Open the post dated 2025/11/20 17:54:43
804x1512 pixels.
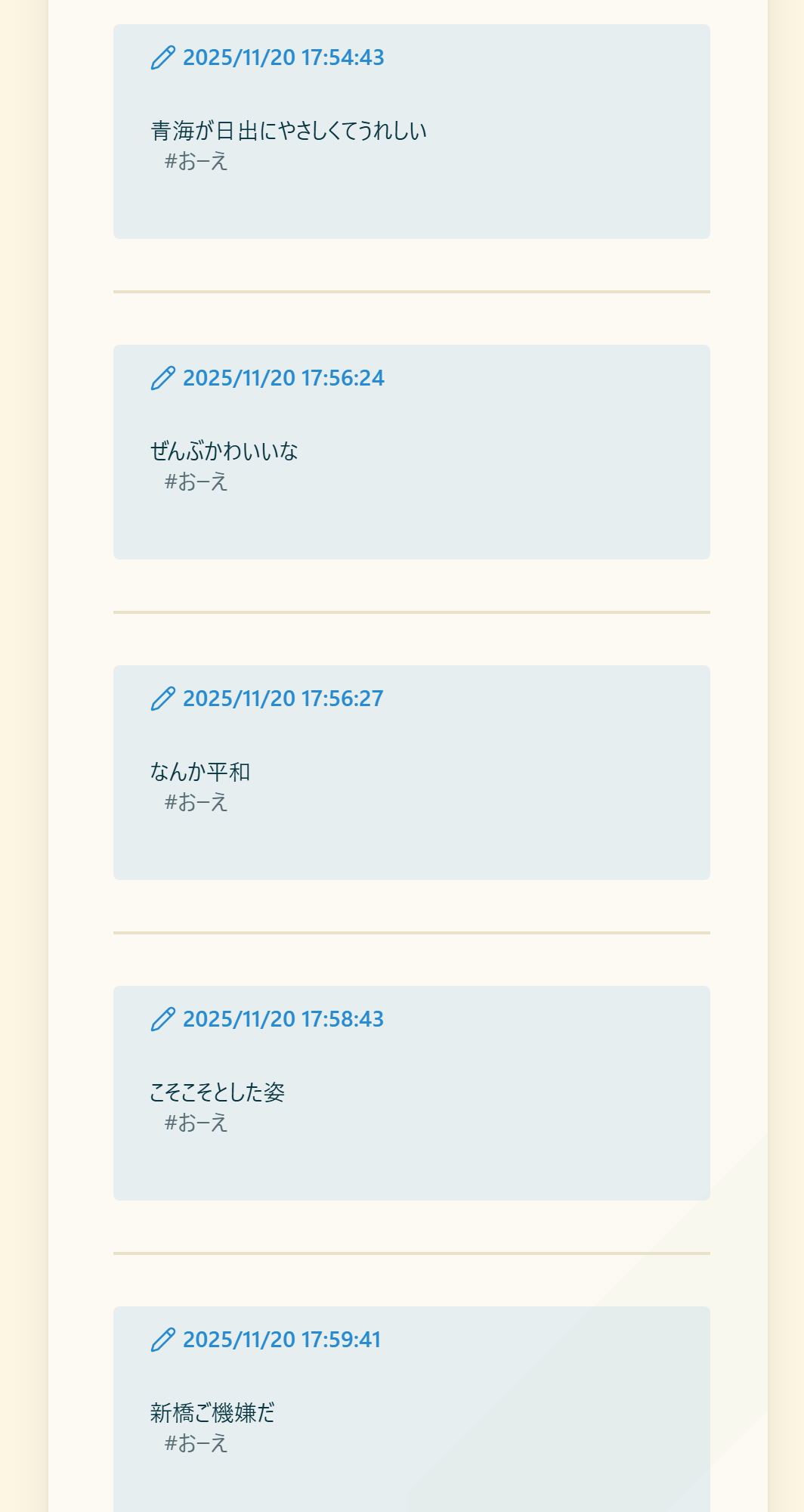pyautogui.click(x=283, y=57)
